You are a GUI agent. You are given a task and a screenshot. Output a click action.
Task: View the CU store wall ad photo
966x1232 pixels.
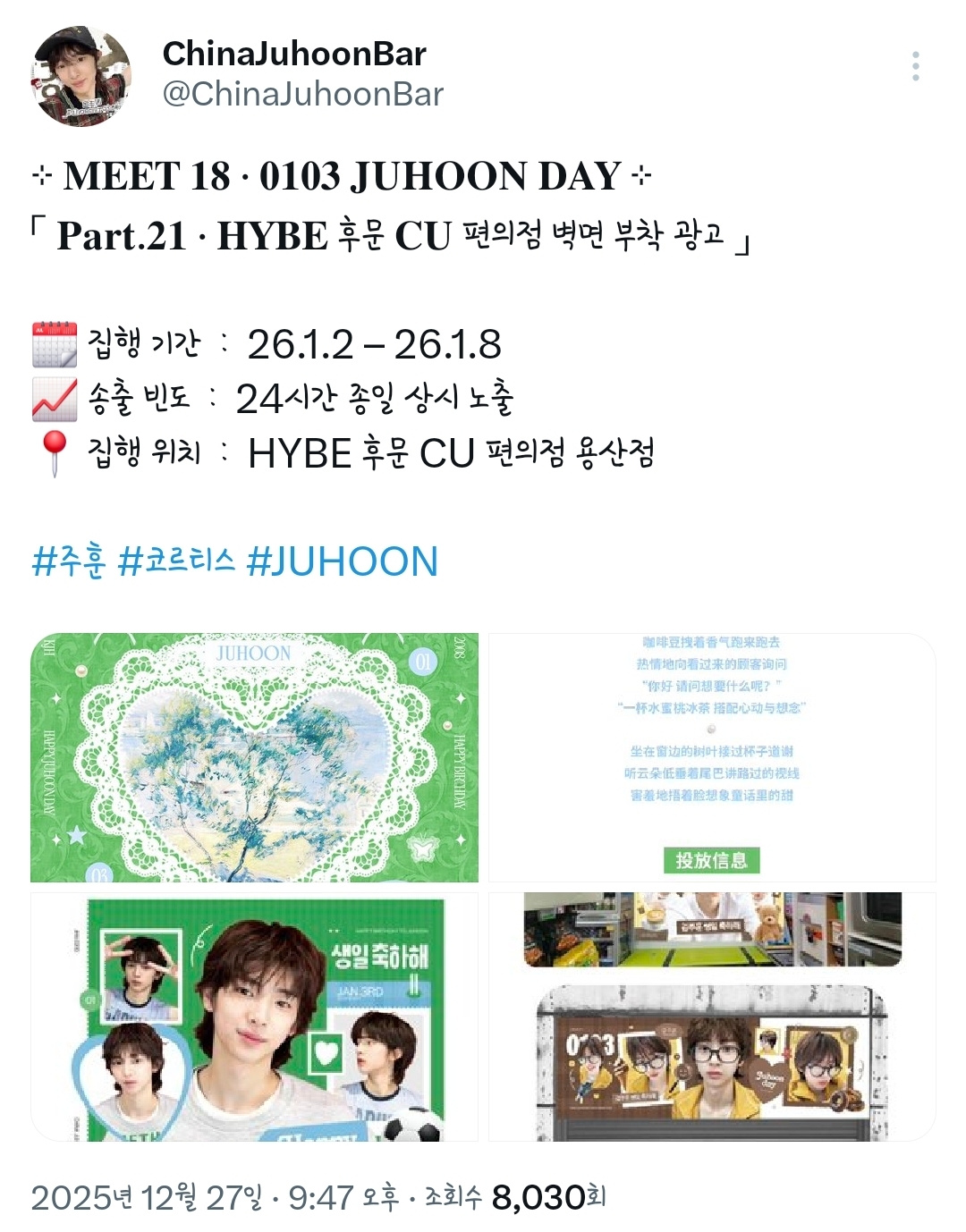tap(712, 1017)
